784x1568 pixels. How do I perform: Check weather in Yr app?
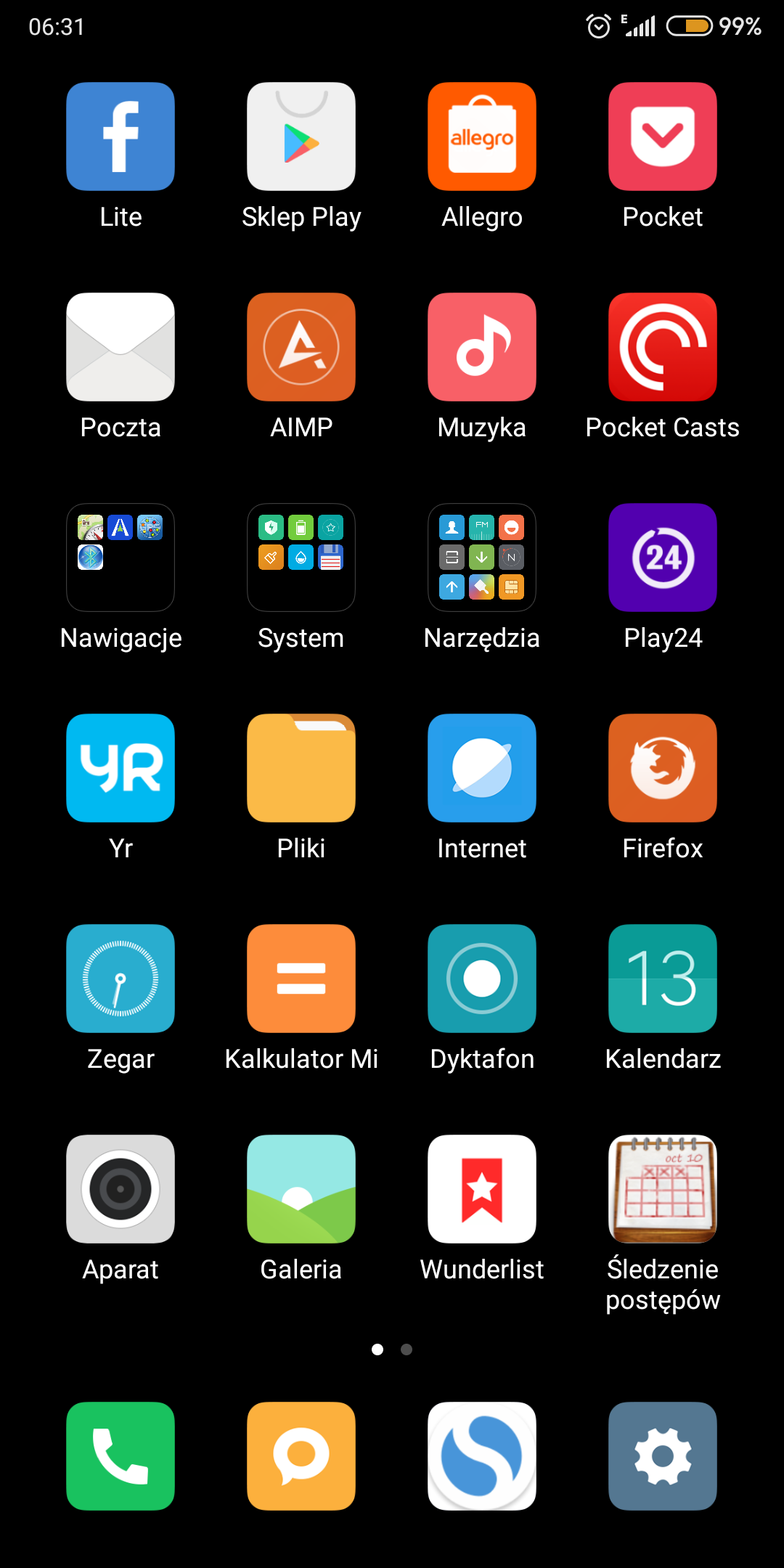[121, 768]
